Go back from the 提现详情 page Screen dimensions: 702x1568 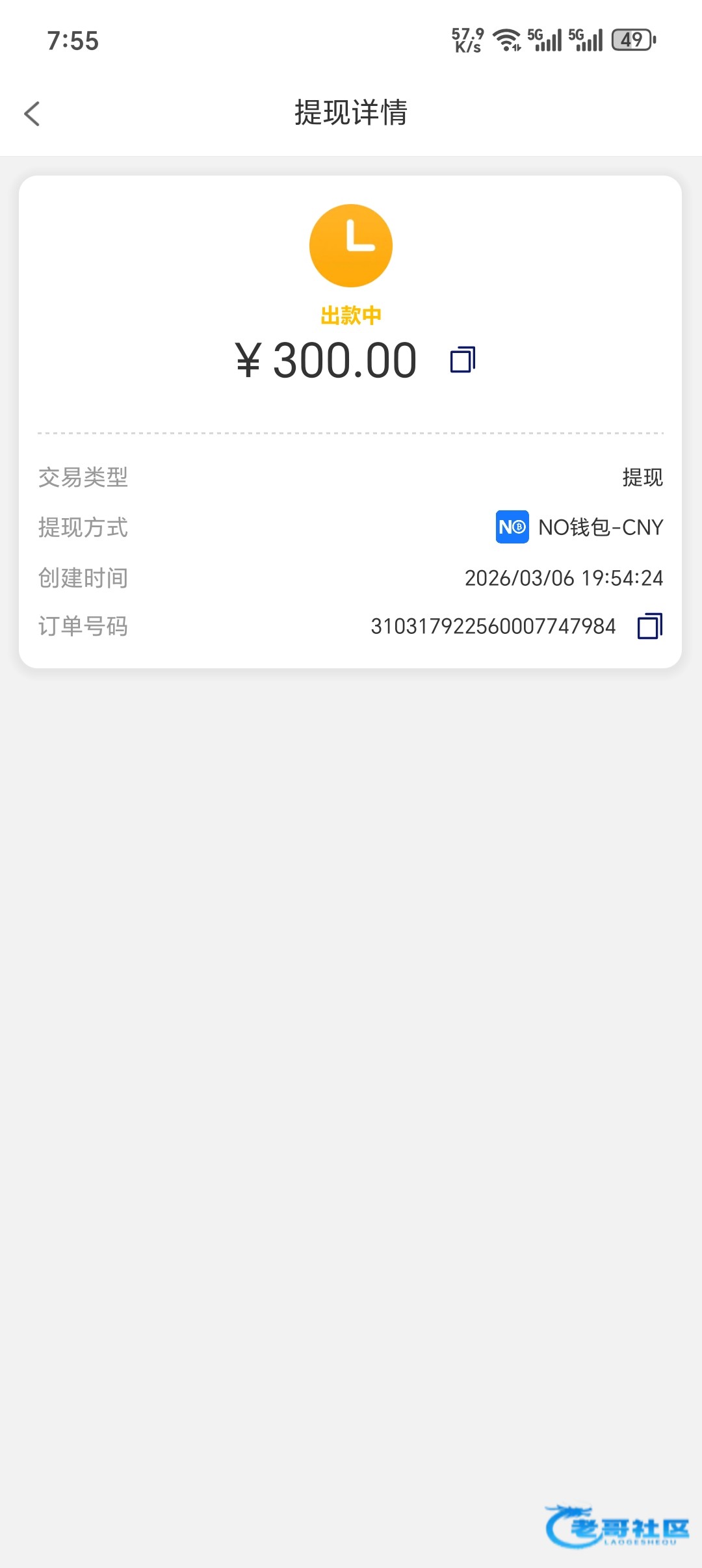point(32,114)
